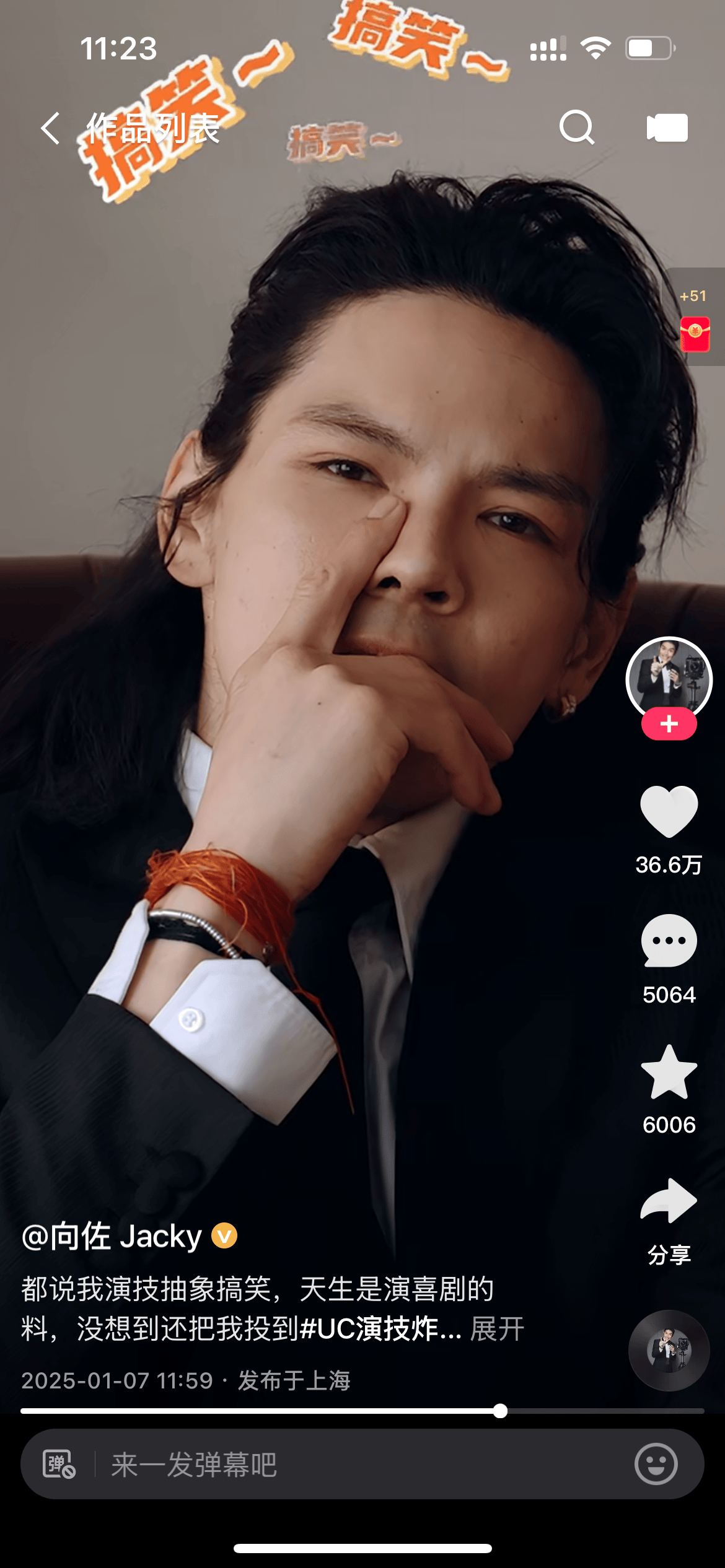This screenshot has height=1568, width=725.
Task: Share this video via 分享
Action: [x=669, y=1203]
